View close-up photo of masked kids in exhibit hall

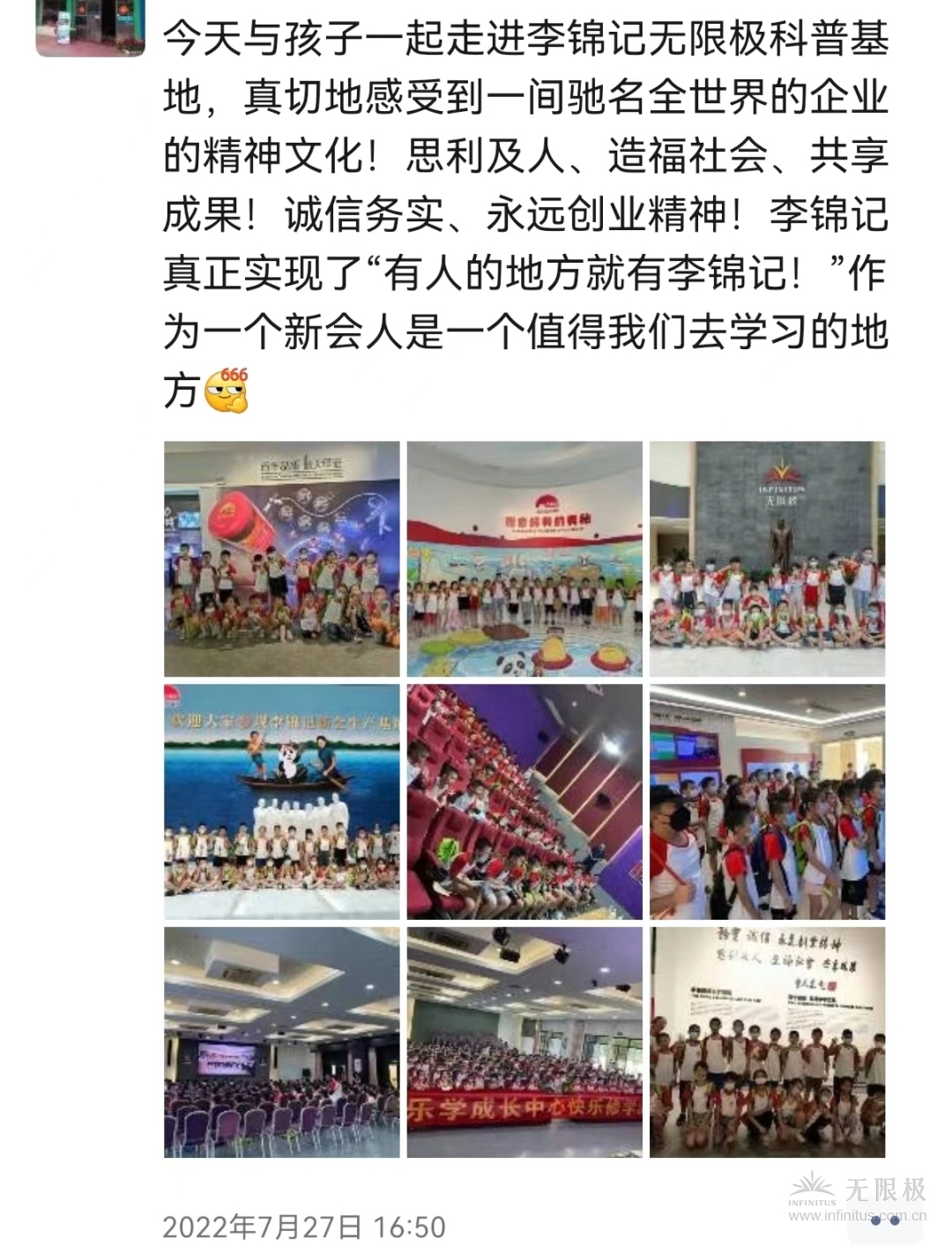pos(767,802)
